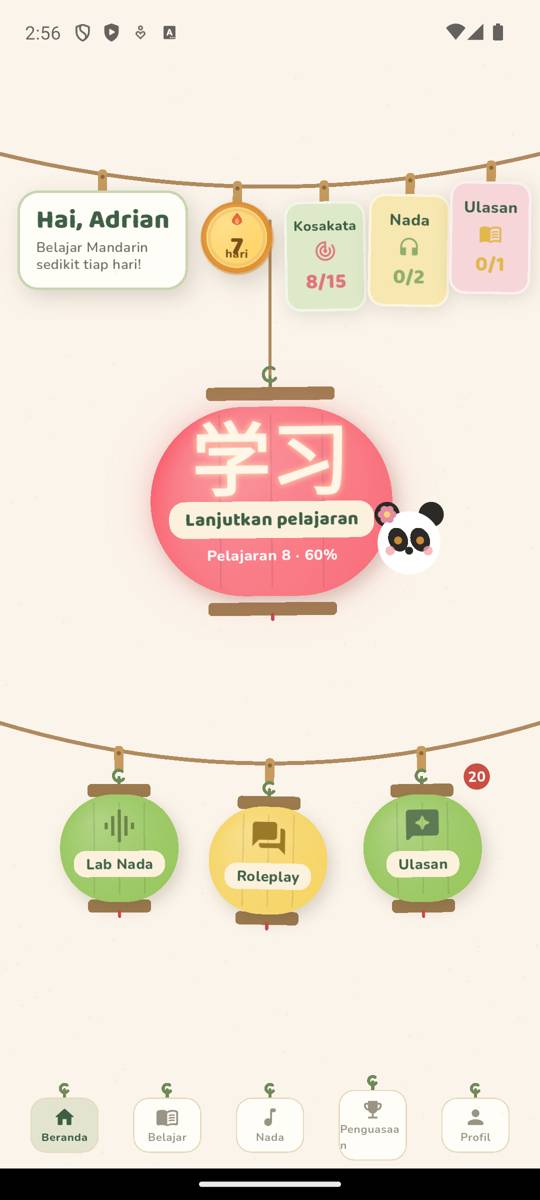View the 7 hari streak medal

click(237, 238)
